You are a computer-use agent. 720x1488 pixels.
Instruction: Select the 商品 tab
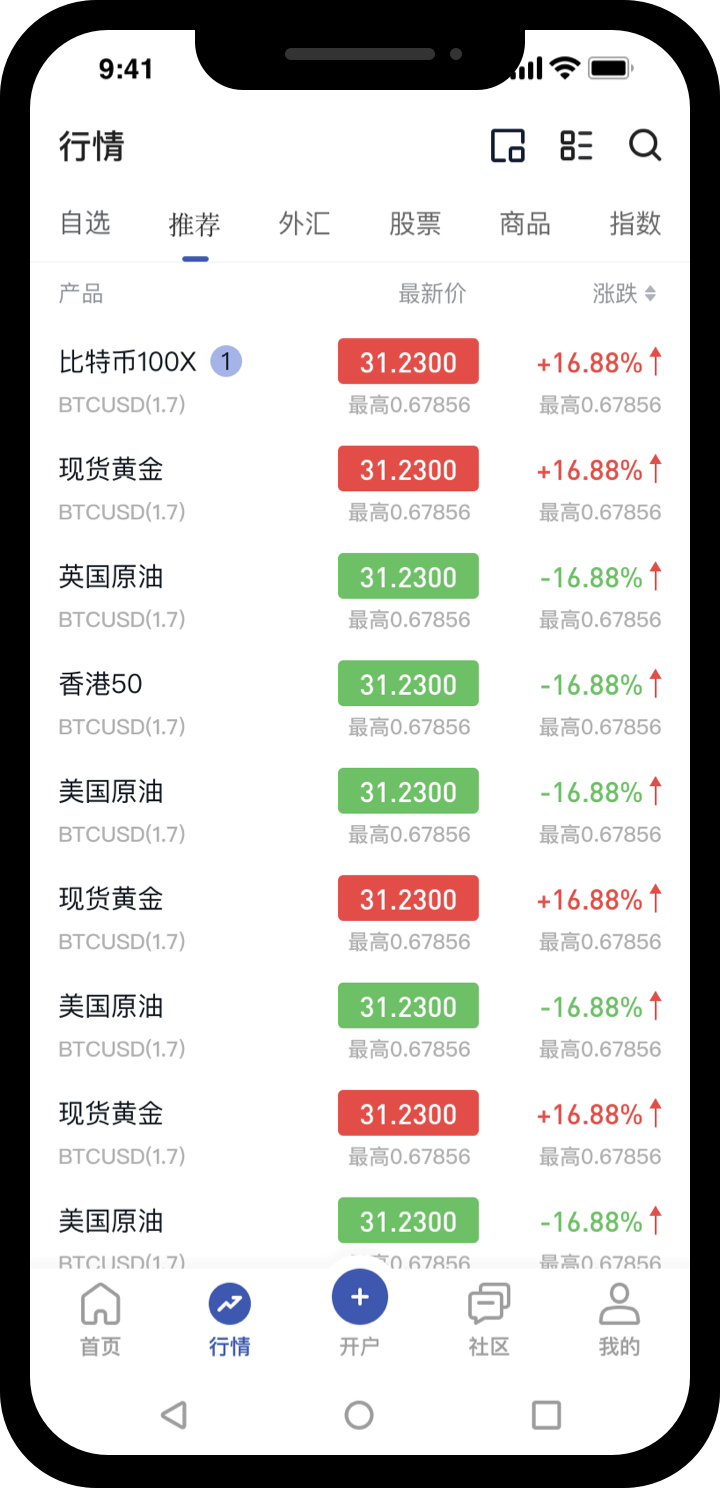click(x=525, y=223)
